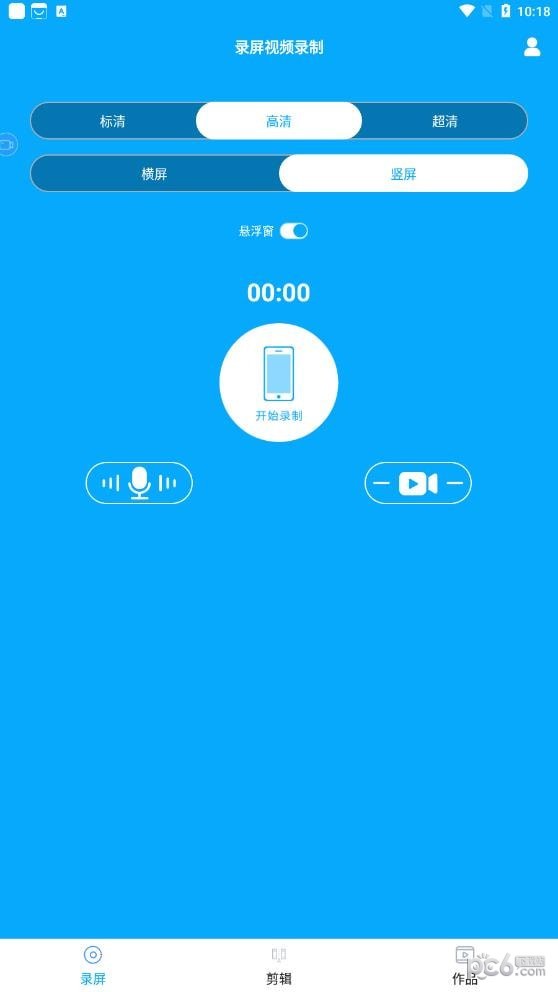Open the 作品 works tab
558x992 pixels.
pos(465,965)
